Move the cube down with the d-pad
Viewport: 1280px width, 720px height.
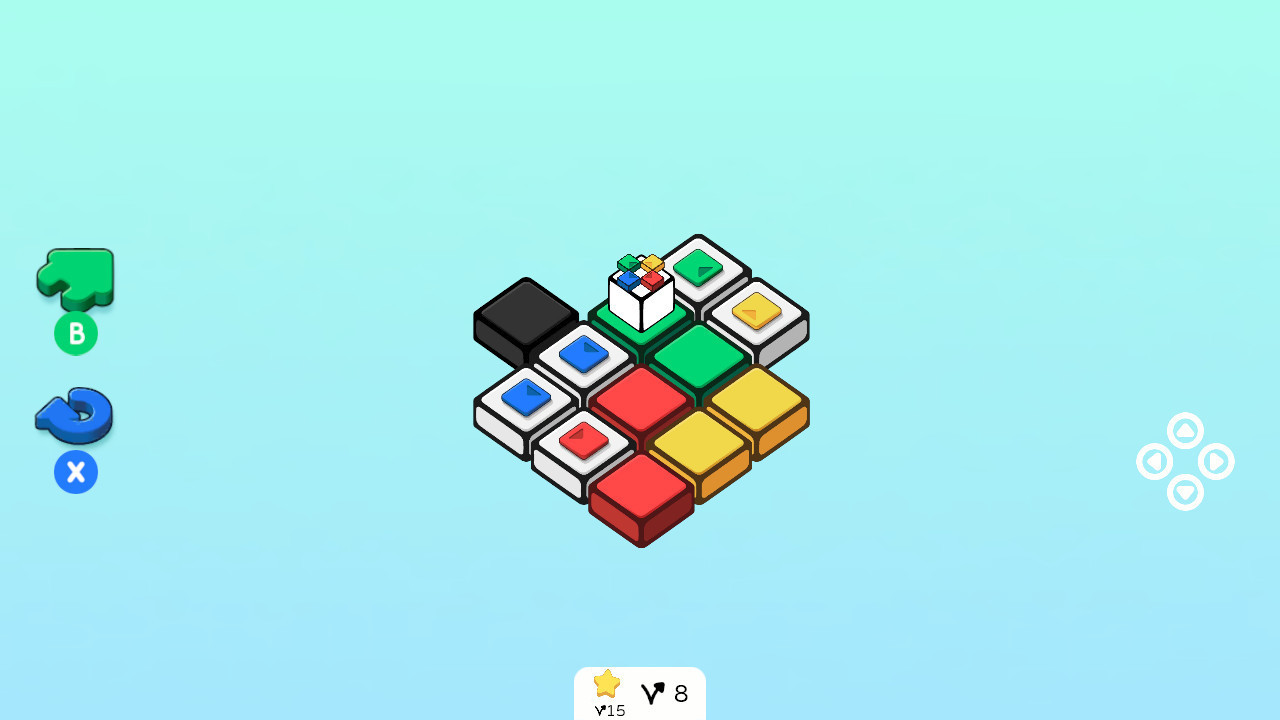click(1185, 492)
